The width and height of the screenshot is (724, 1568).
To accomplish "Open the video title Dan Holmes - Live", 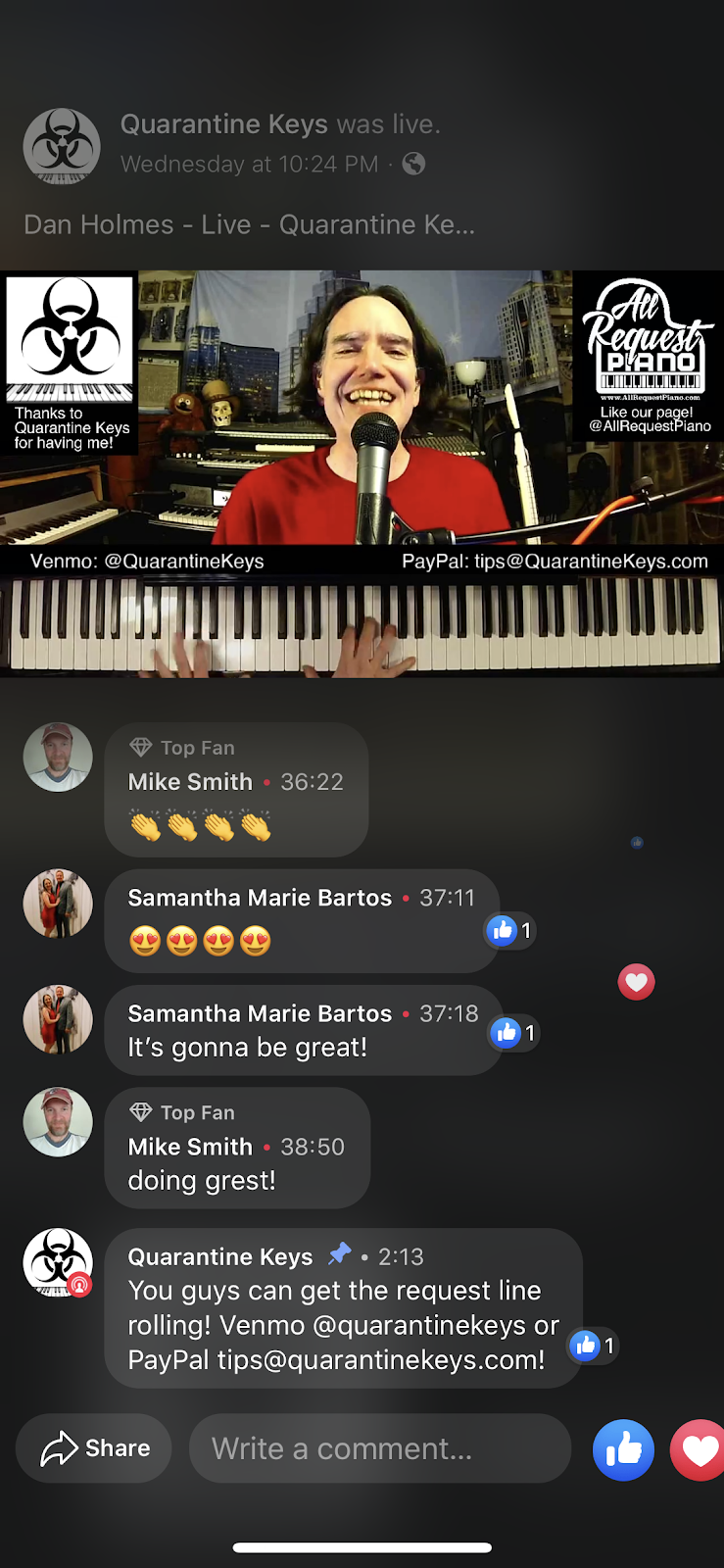I will [249, 224].
